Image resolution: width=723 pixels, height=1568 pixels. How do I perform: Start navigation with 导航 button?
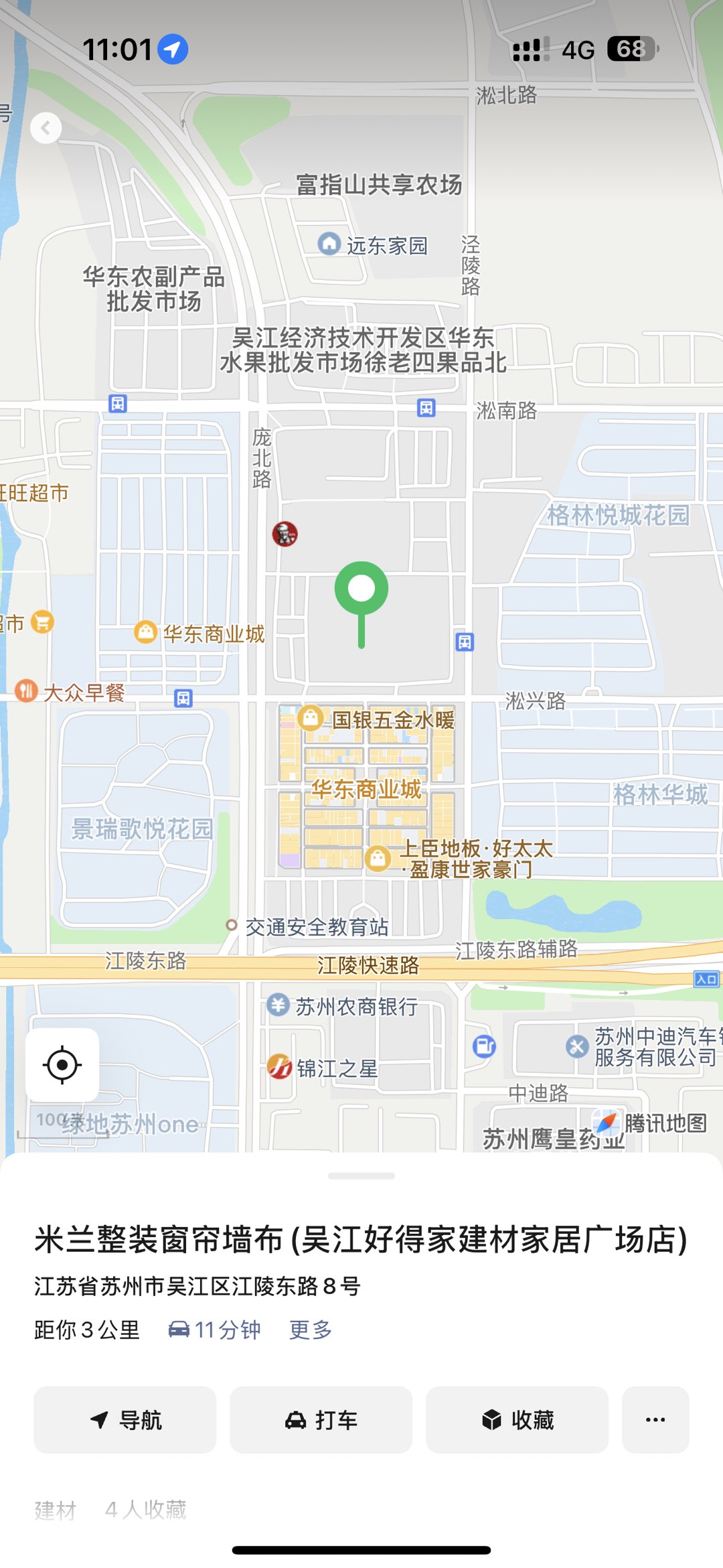[x=125, y=1419]
